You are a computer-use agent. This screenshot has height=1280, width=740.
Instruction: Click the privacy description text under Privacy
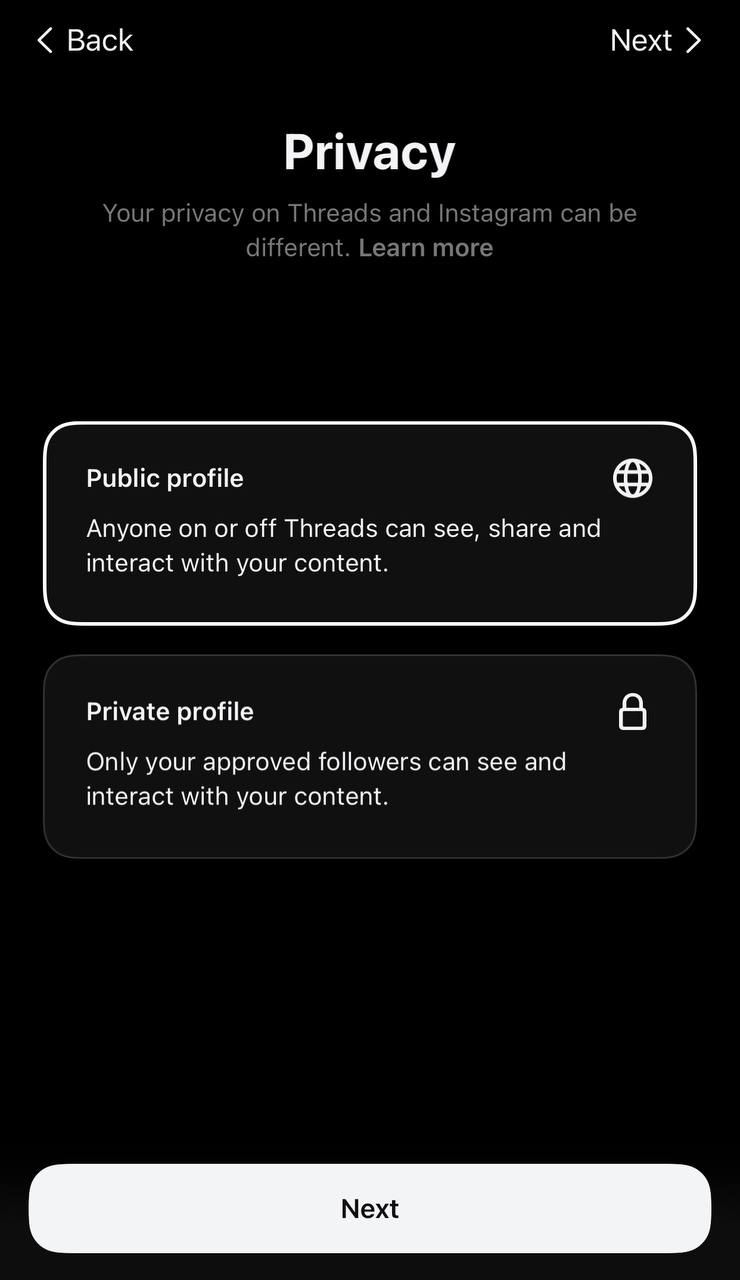tap(370, 230)
